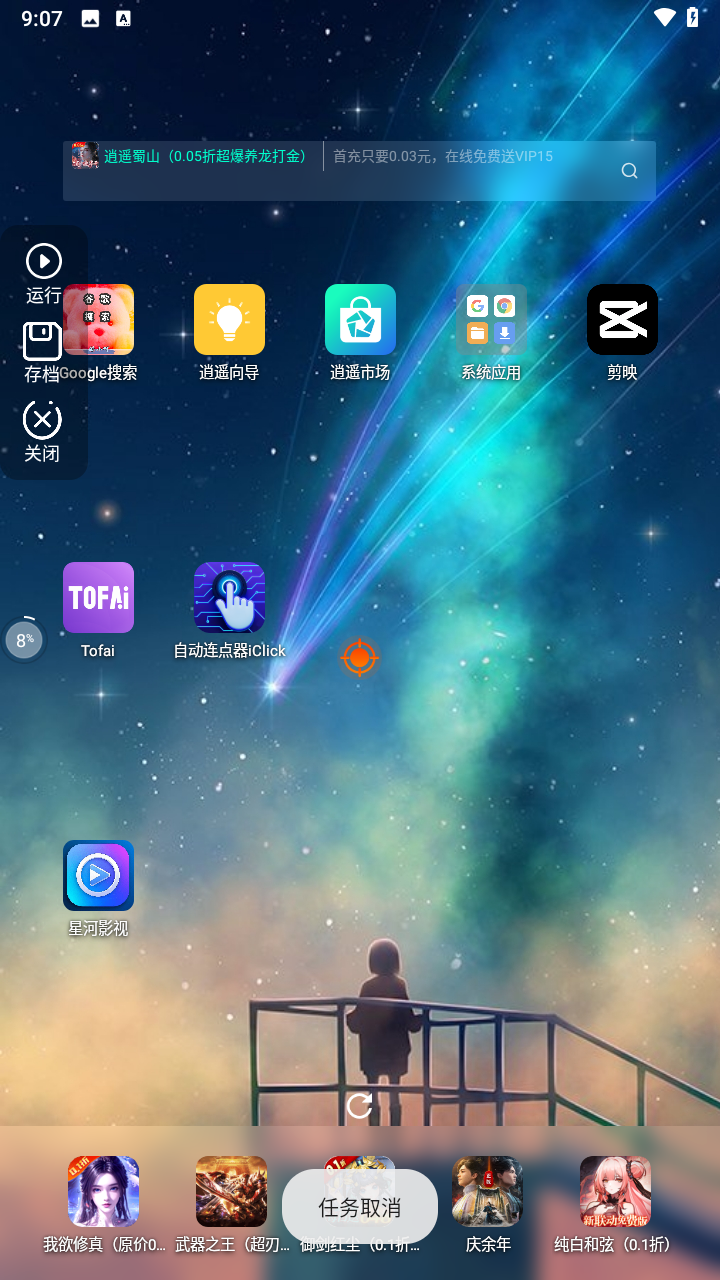Screen dimensions: 720x1280
Task: Tap the 8% floating bubble
Action: [x=24, y=640]
